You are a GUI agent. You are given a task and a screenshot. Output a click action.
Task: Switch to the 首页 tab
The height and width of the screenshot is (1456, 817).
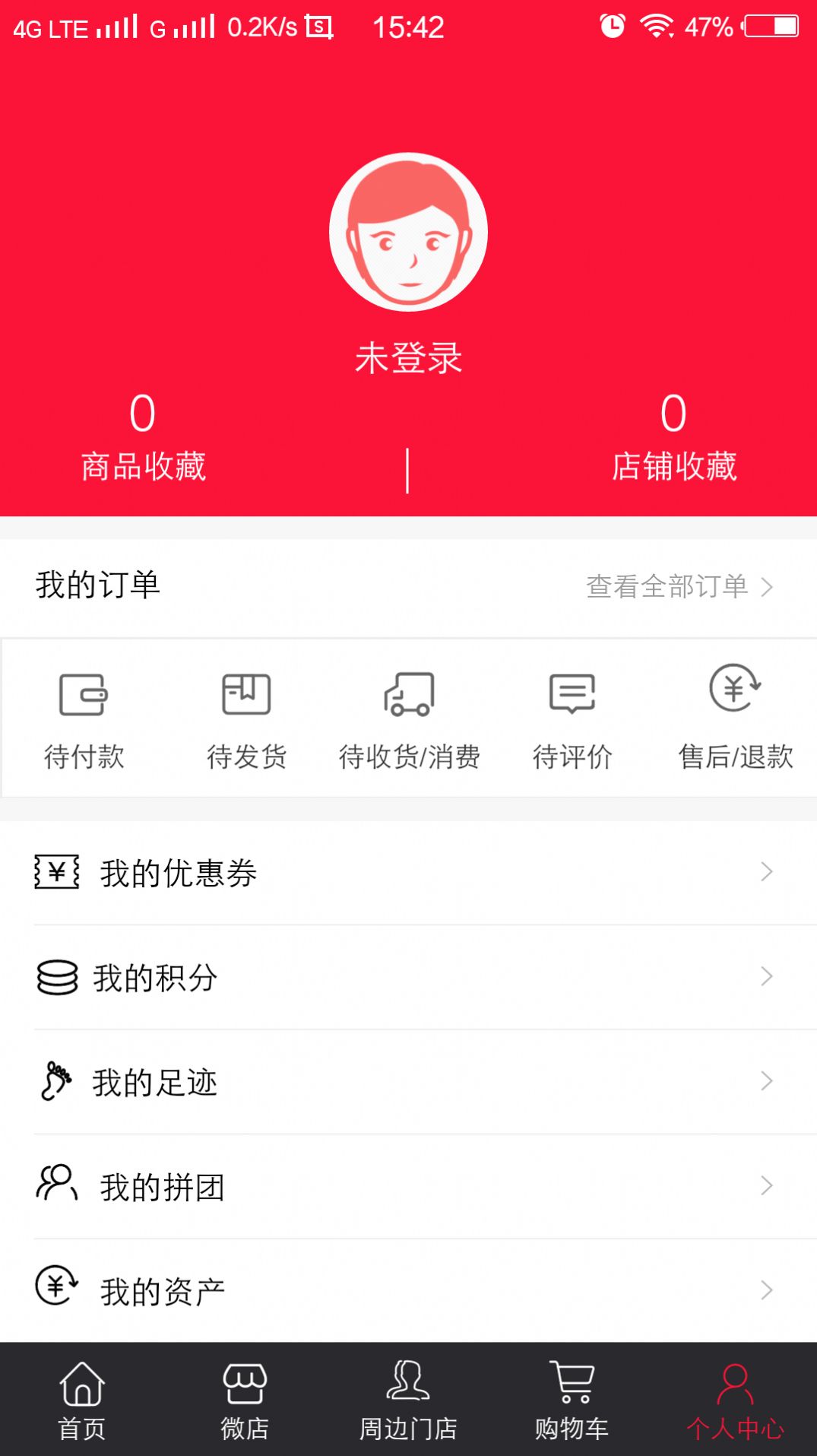[x=82, y=1400]
